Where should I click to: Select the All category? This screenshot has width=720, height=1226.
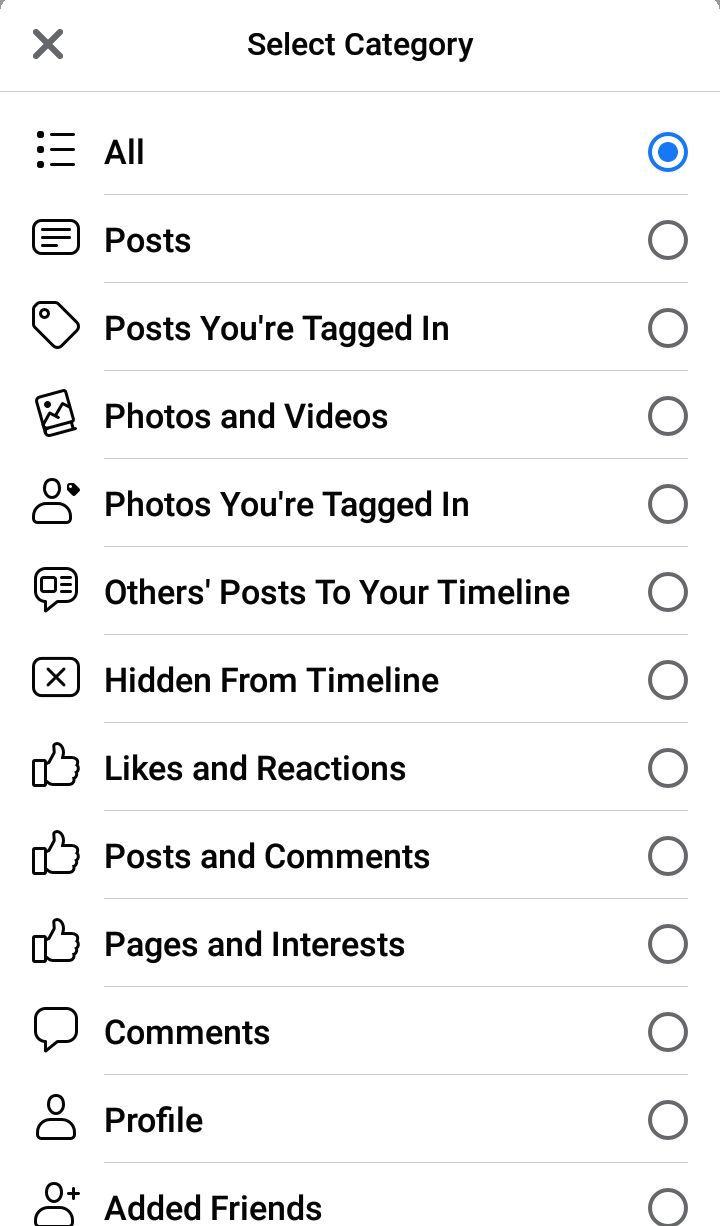[x=667, y=153]
